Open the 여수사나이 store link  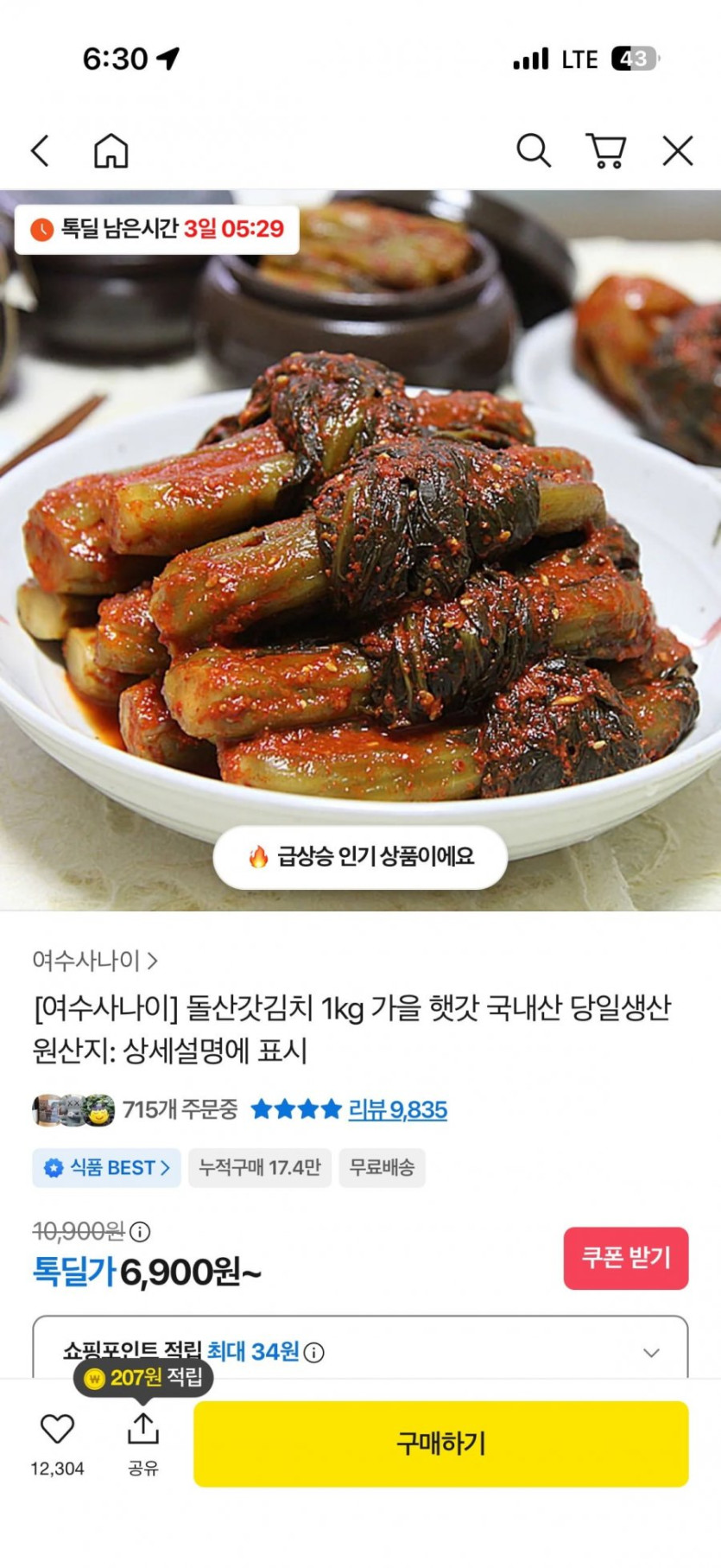coord(95,960)
